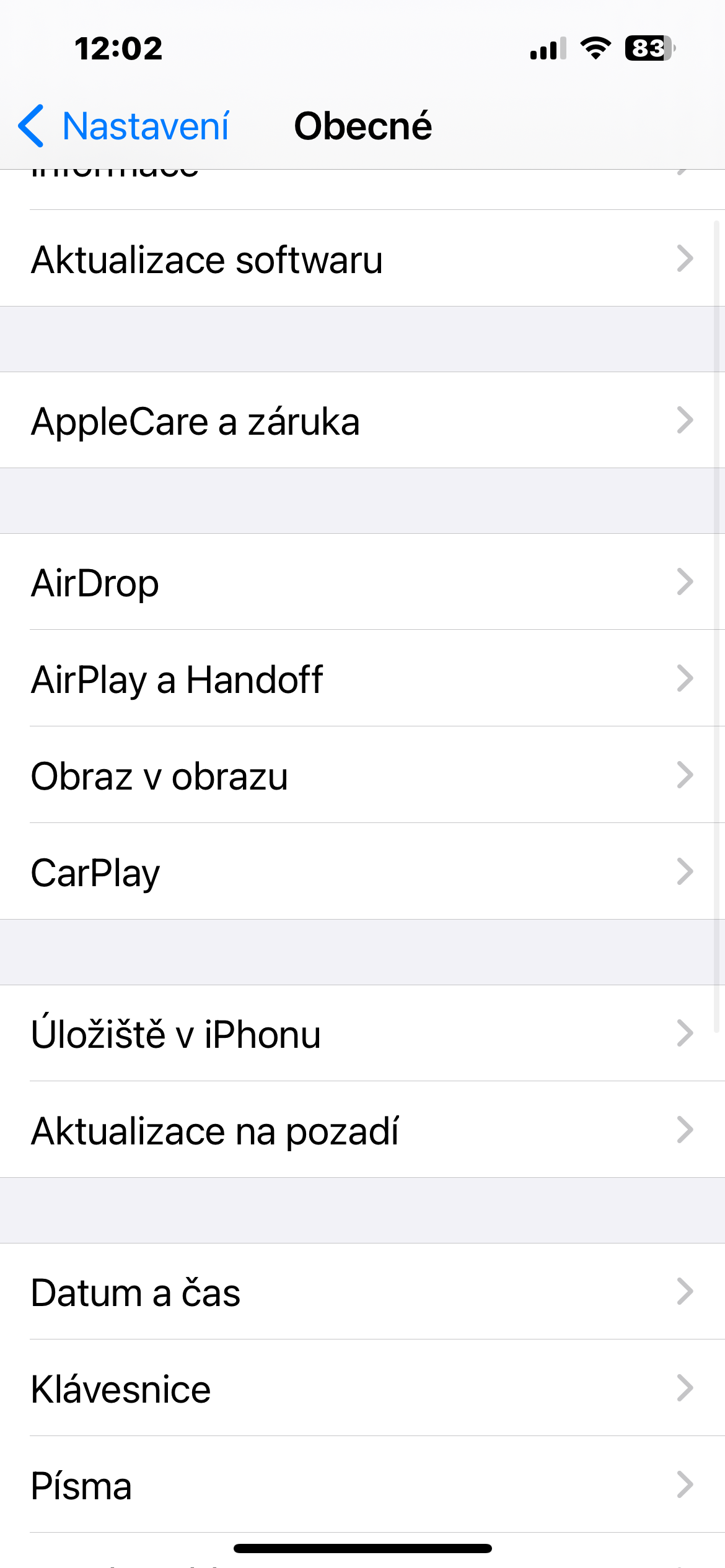Open Písma settings
The width and height of the screenshot is (725, 1568).
pos(362,1485)
